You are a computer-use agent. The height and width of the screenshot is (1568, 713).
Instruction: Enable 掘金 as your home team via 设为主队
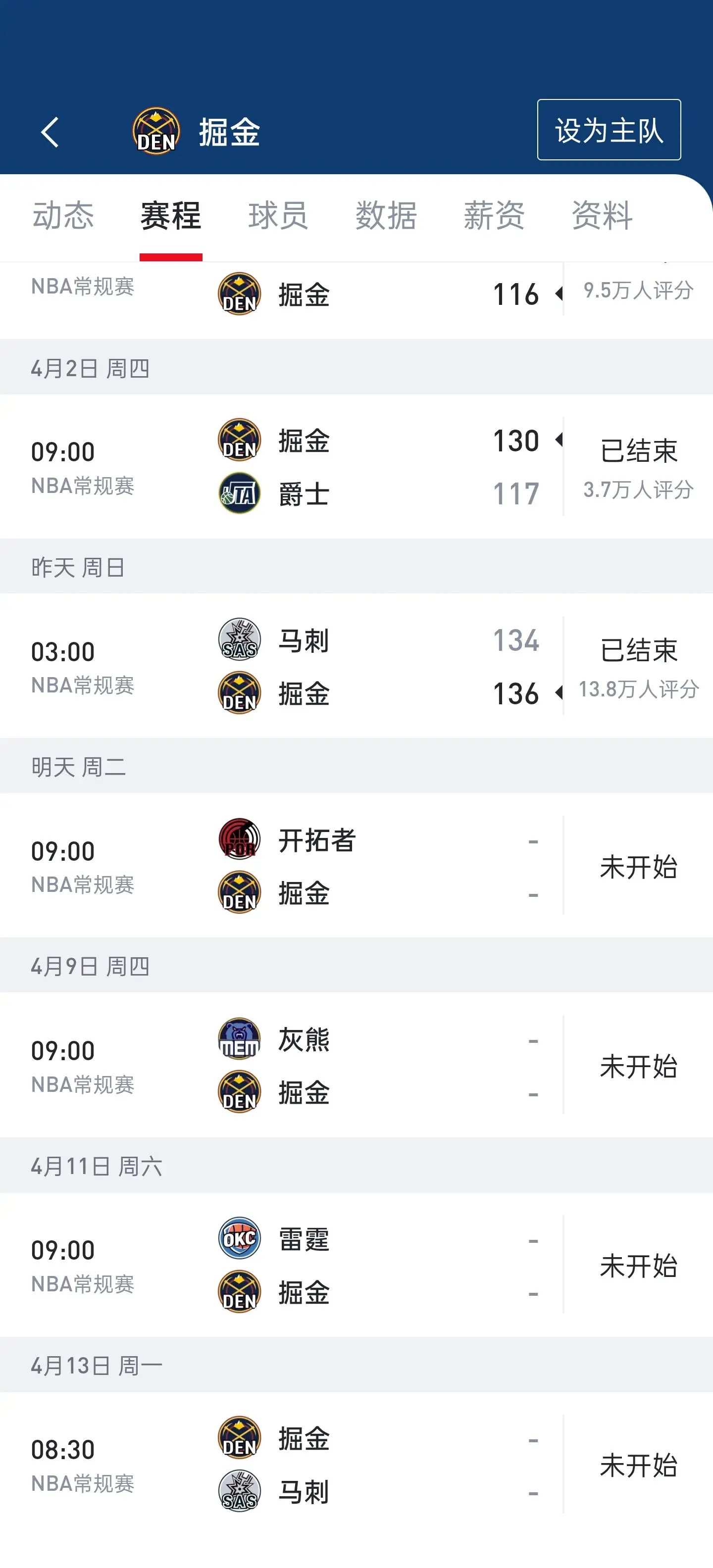pyautogui.click(x=608, y=130)
